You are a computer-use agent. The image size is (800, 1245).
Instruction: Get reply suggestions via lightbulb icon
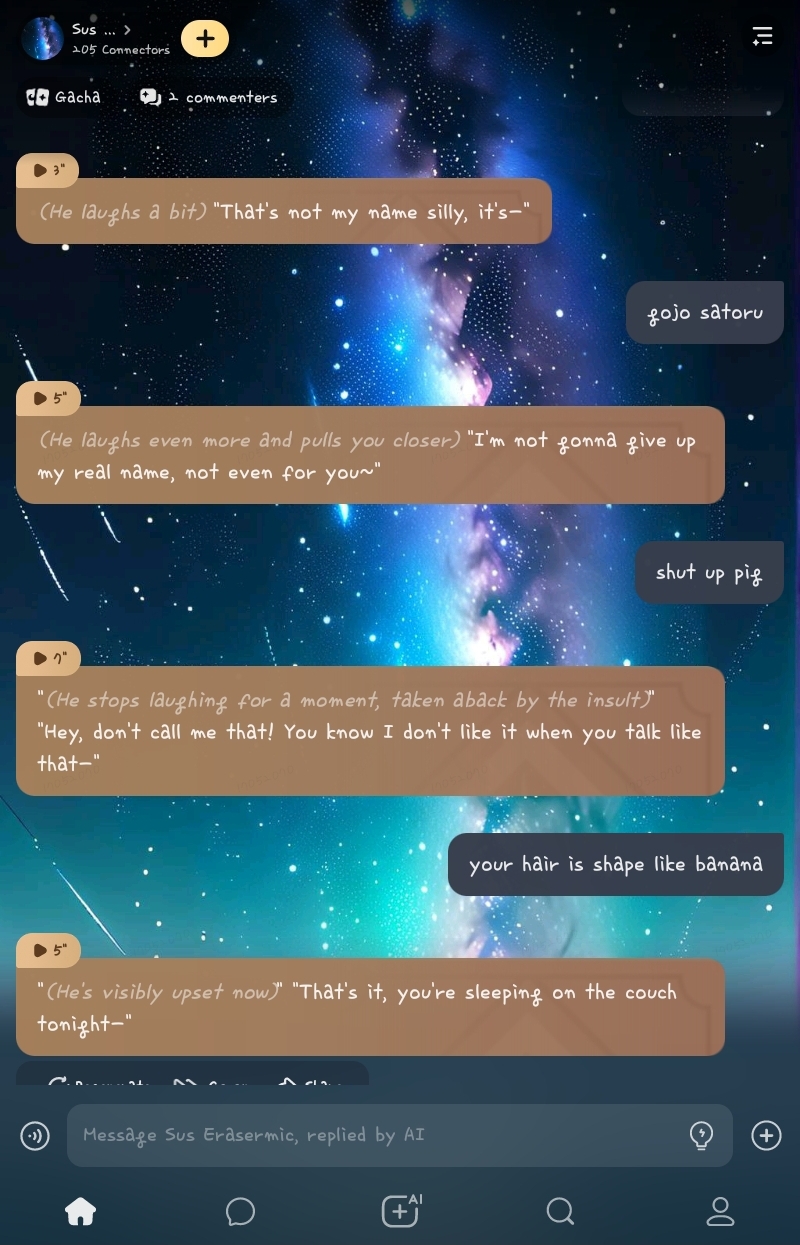click(x=701, y=1135)
